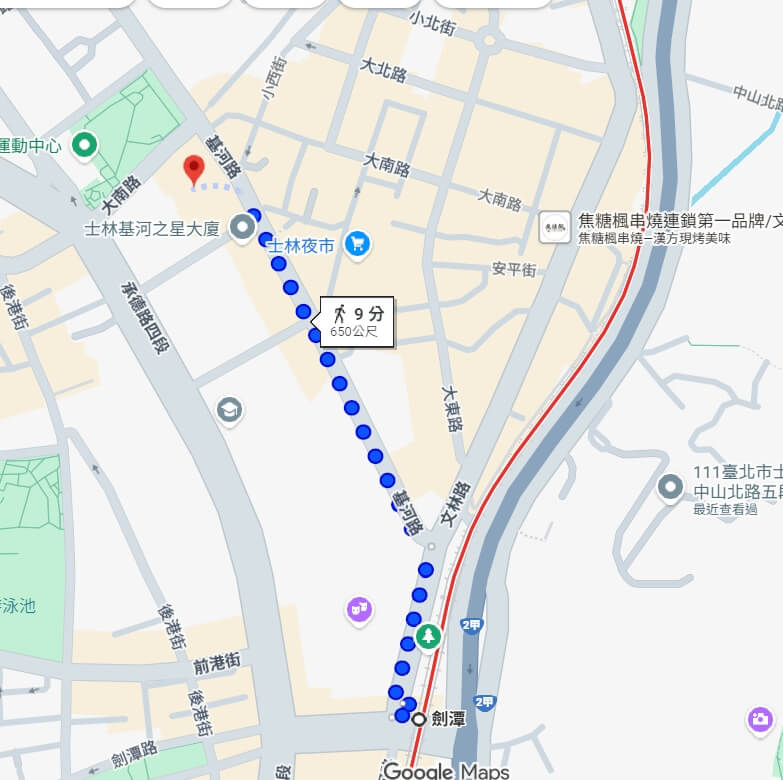The width and height of the screenshot is (783, 780).
Task: Open the 運動中心 green map marker
Action: [85, 146]
